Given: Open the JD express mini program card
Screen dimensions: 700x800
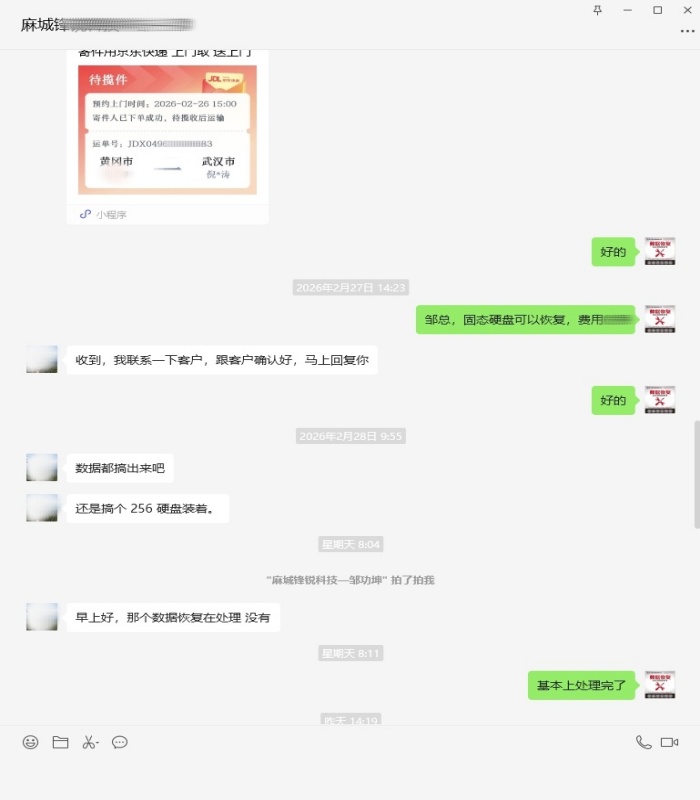Looking at the screenshot, I should 167,130.
